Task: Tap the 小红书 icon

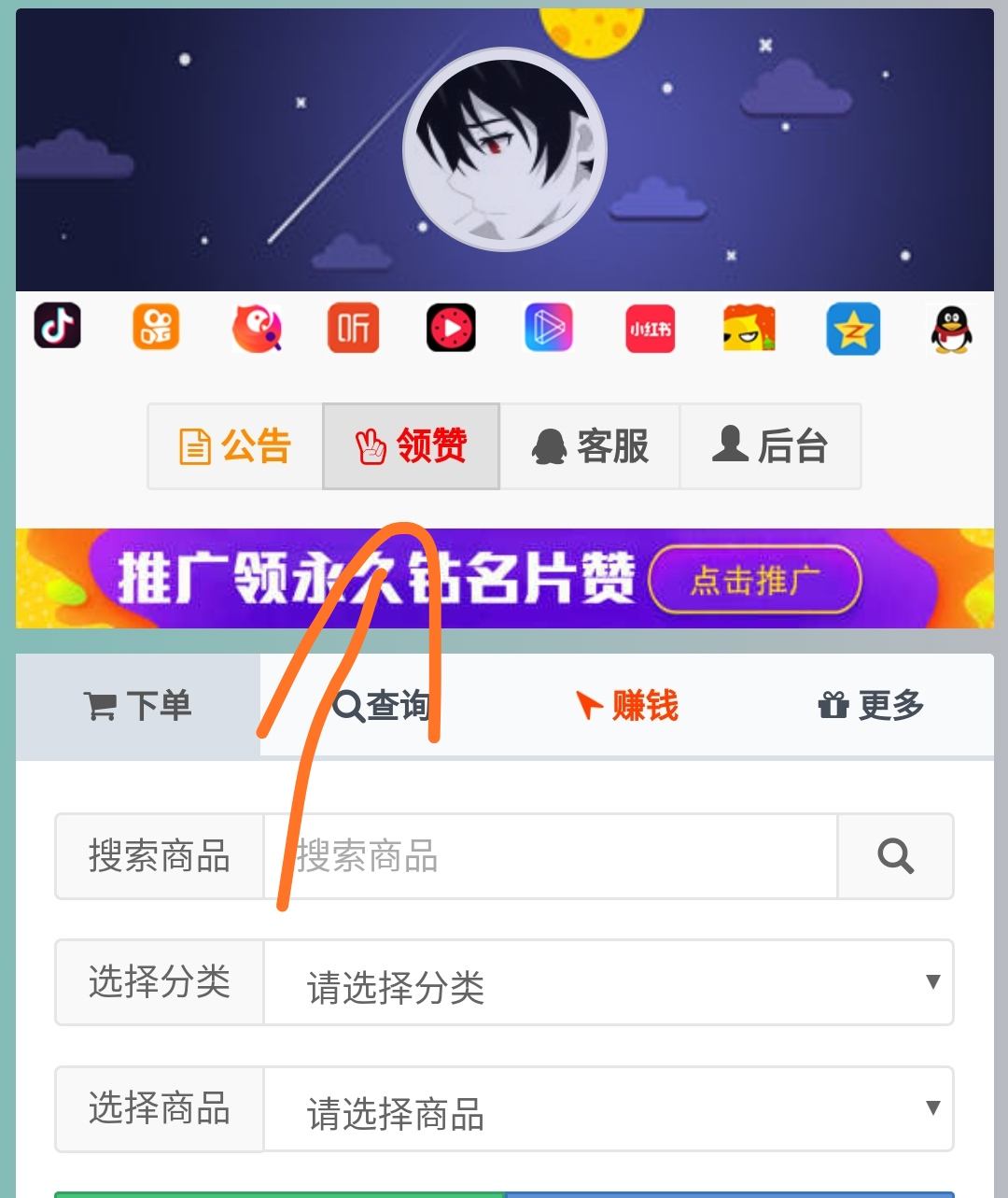Action: (x=650, y=329)
